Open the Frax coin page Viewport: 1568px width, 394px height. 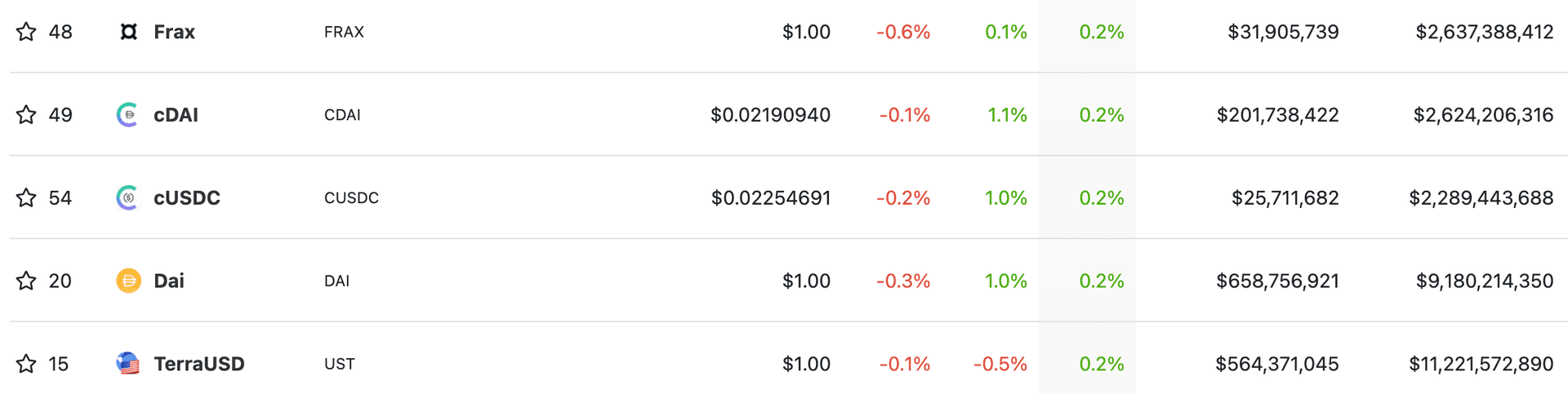pyautogui.click(x=174, y=32)
